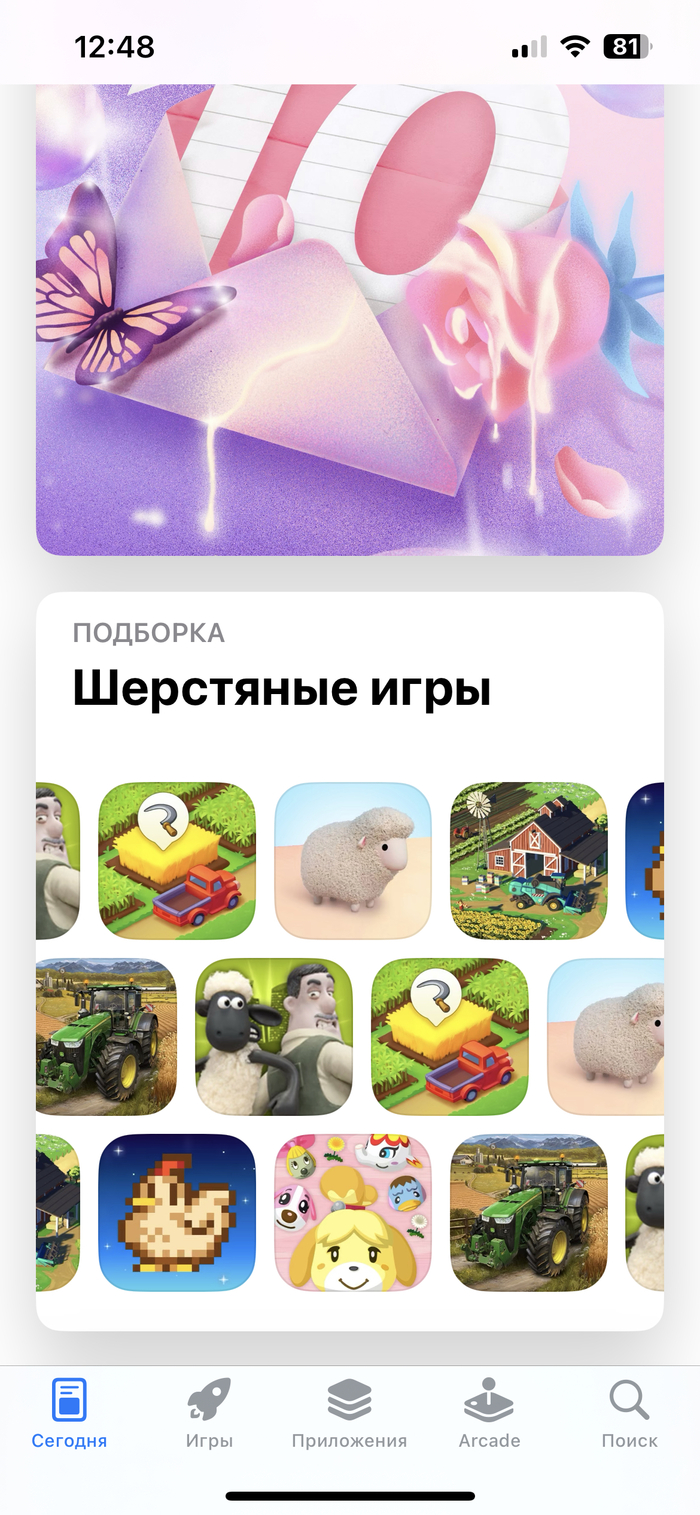Image resolution: width=700 pixels, height=1515 pixels.
Task: Open the Сегодня tab
Action: click(69, 1413)
